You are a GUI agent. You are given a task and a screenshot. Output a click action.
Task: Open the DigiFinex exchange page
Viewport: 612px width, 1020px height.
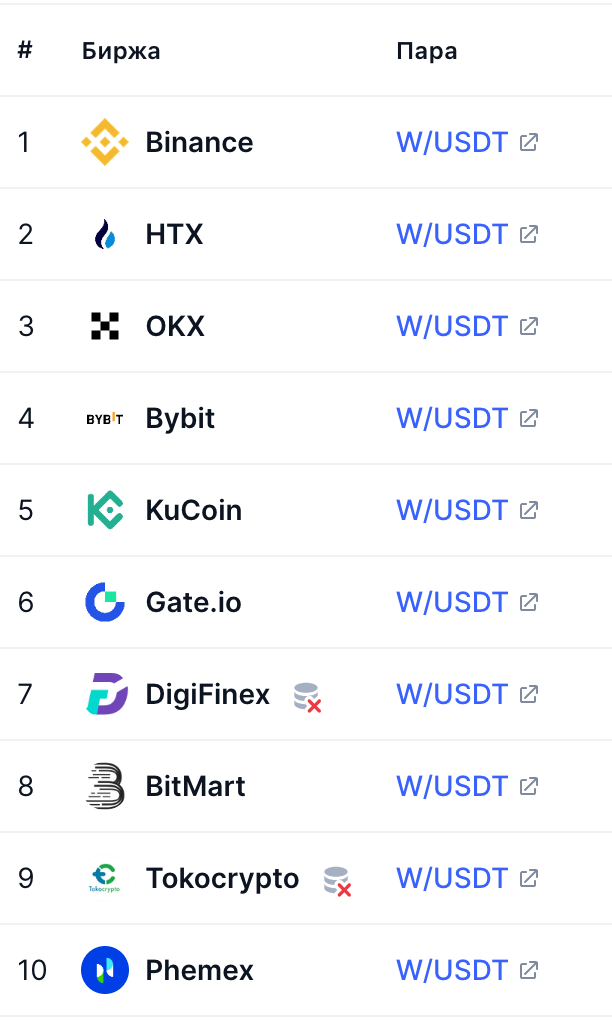(207, 694)
